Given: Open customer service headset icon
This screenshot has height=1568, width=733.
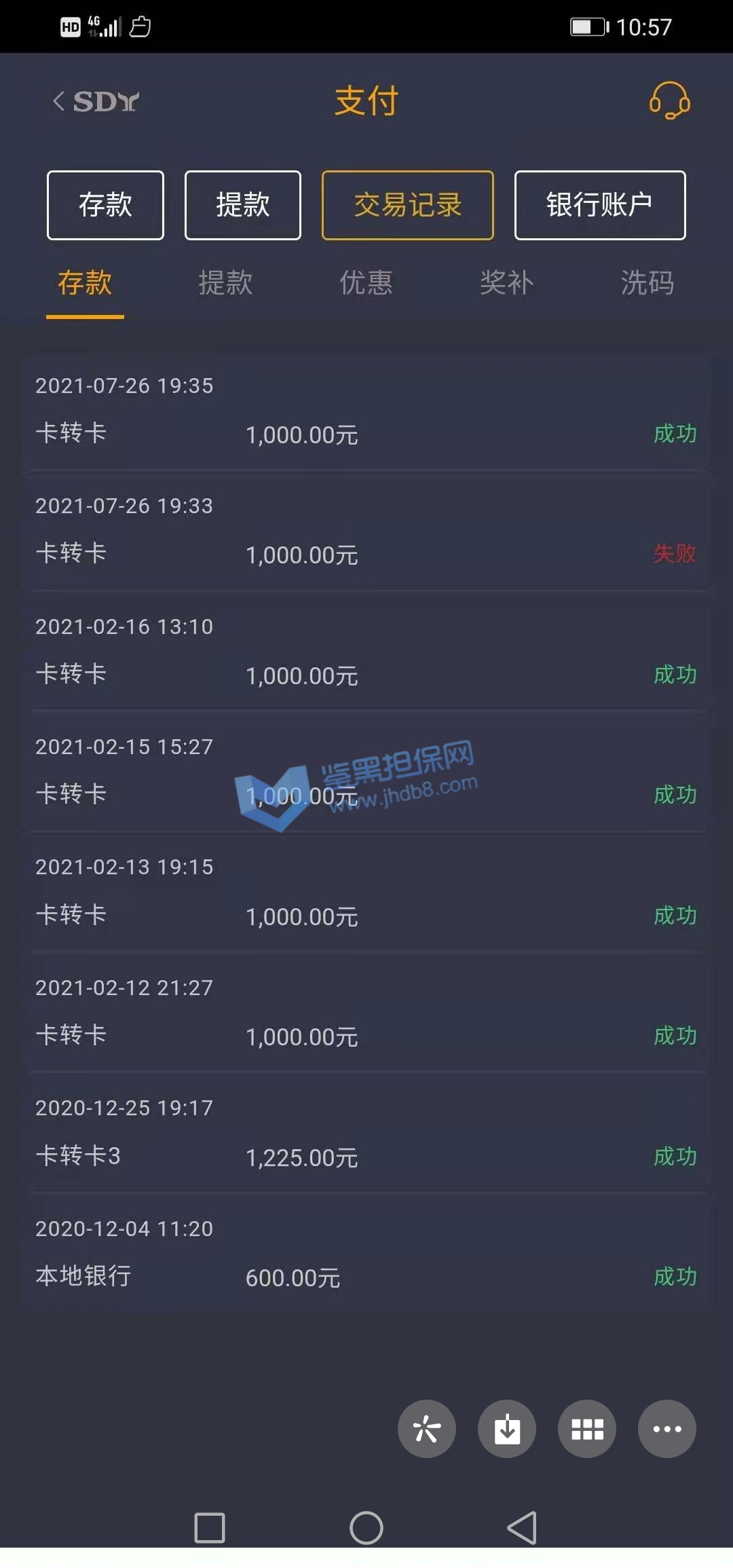Looking at the screenshot, I should tap(669, 101).
